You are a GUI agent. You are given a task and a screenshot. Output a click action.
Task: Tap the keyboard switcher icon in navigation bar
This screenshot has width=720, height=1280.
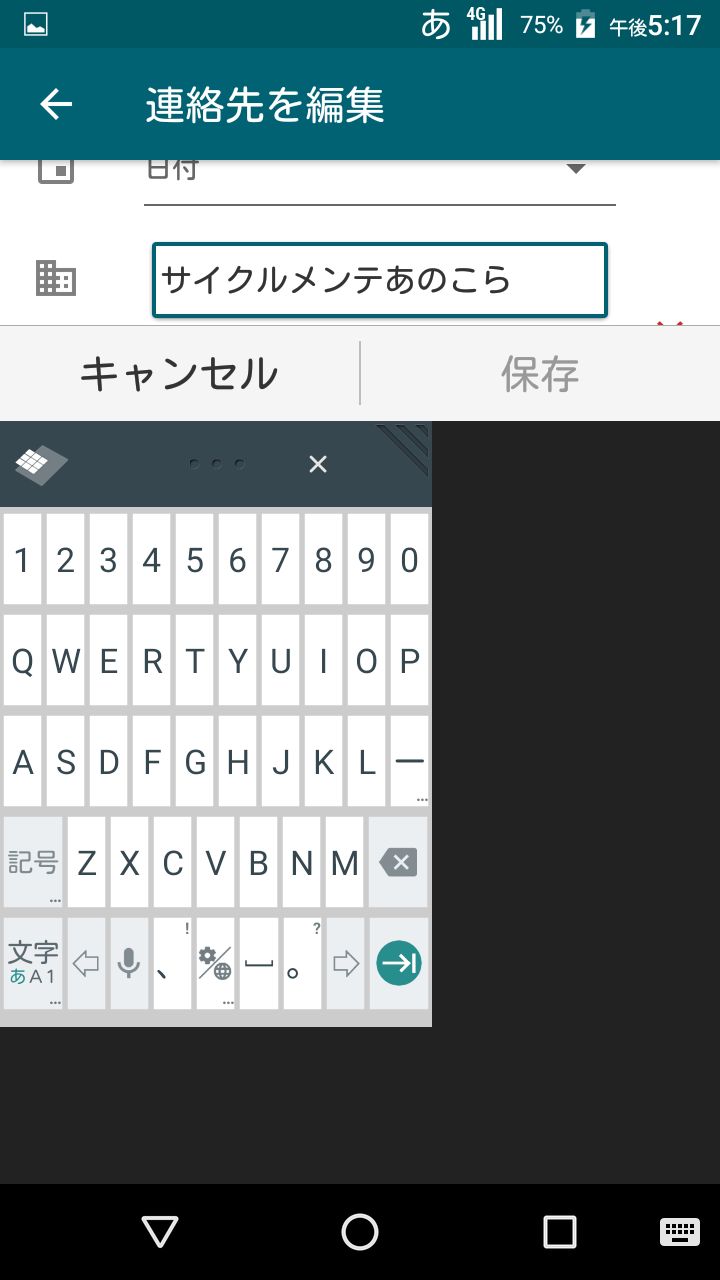[680, 1232]
